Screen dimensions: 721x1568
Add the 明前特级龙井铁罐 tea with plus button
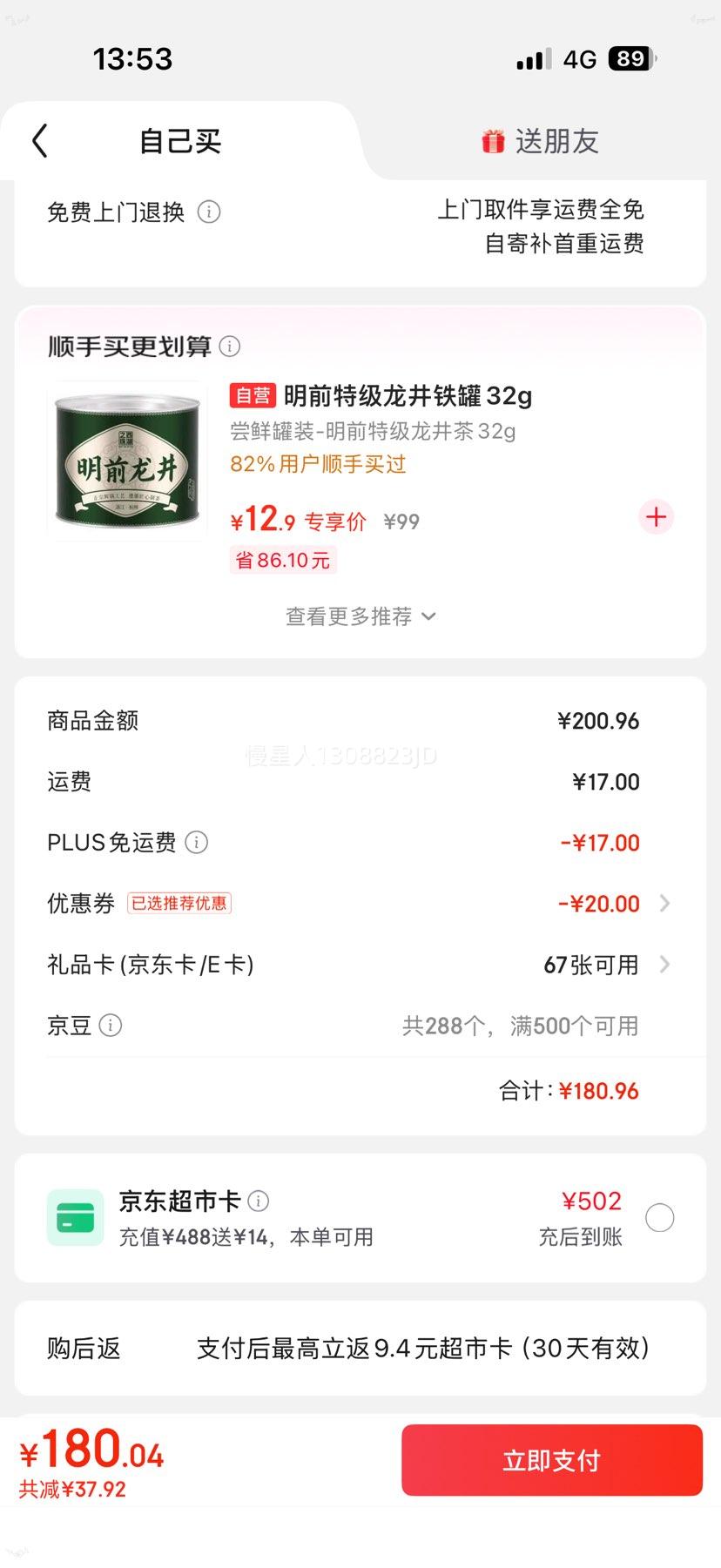pyautogui.click(x=655, y=517)
